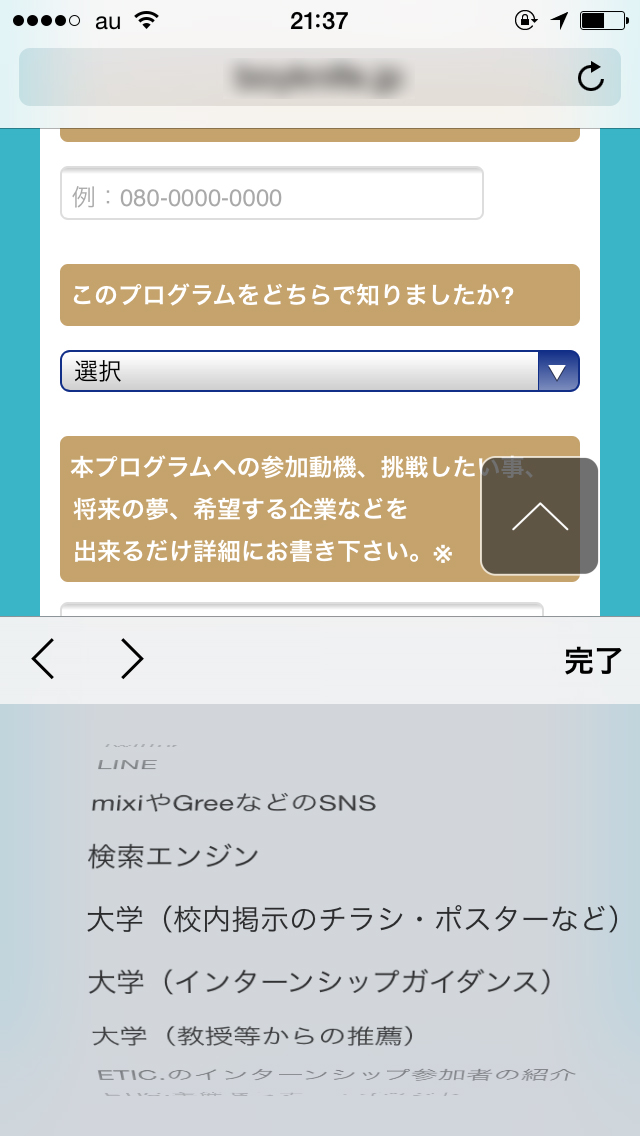Go to previous form field
This screenshot has width=640, height=1136.
click(43, 659)
